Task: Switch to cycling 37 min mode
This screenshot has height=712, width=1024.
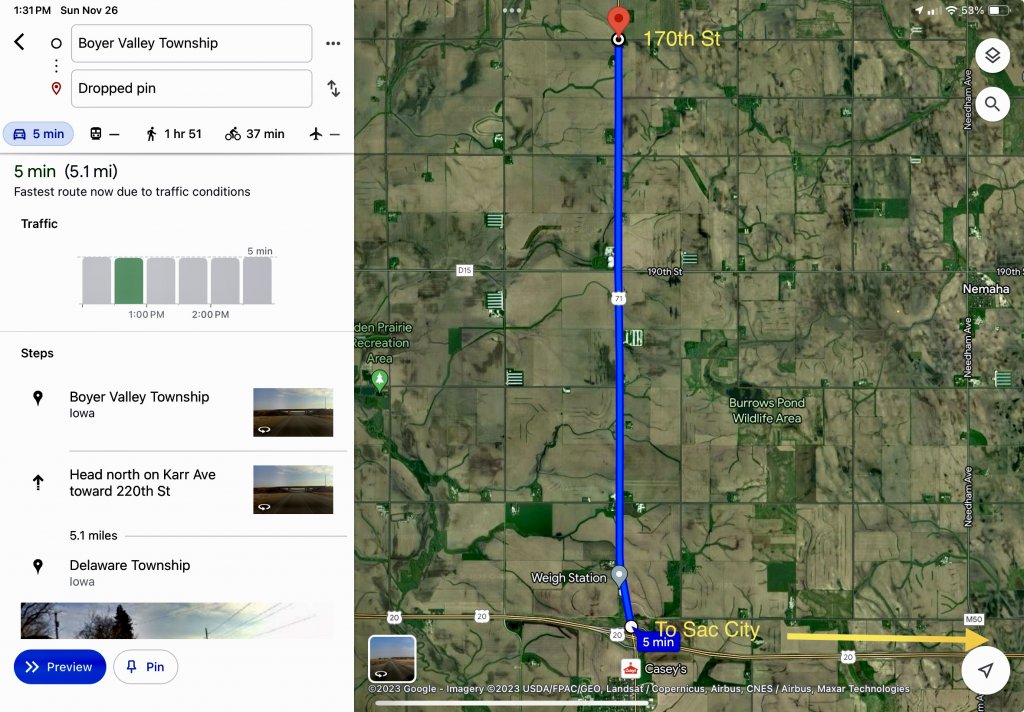Action: click(254, 133)
